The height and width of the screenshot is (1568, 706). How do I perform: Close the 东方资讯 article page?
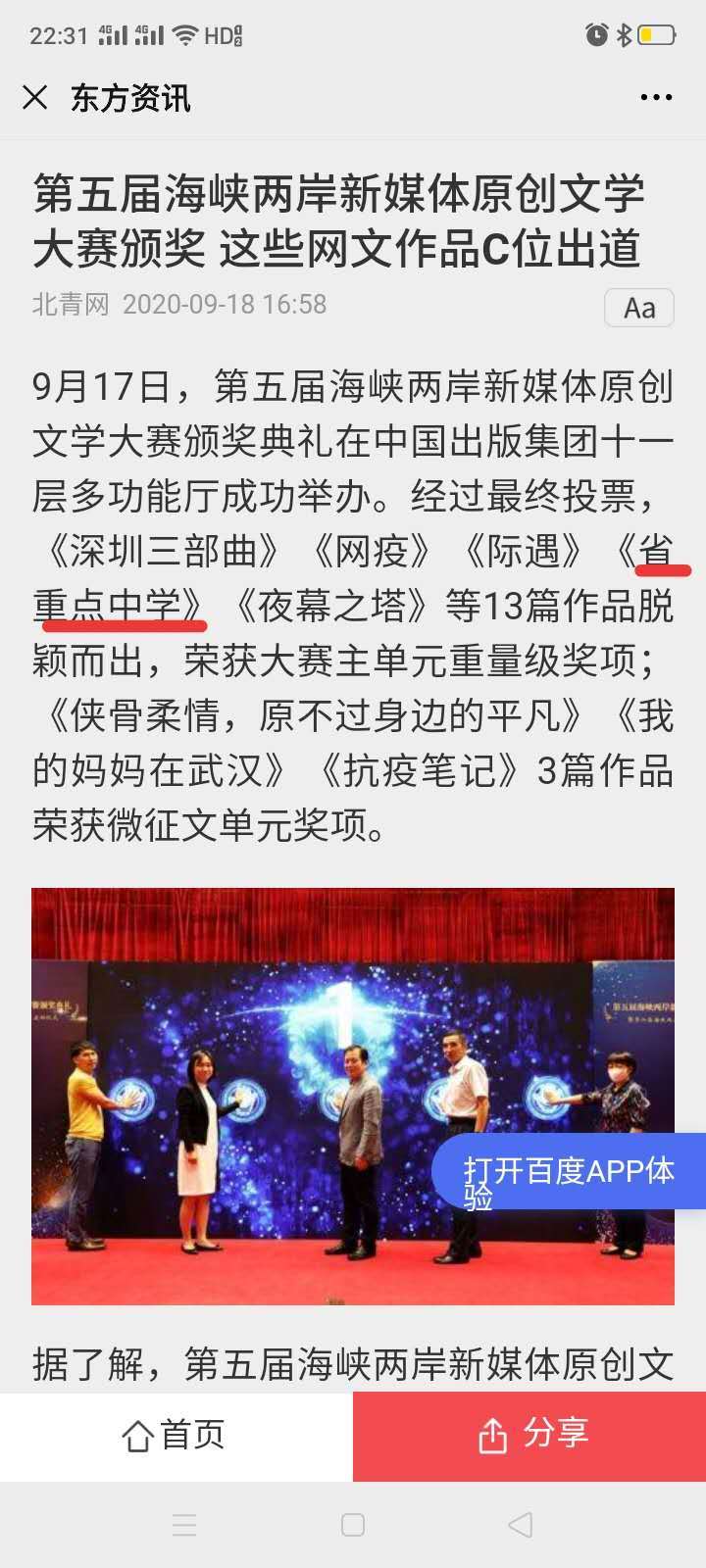pyautogui.click(x=35, y=97)
